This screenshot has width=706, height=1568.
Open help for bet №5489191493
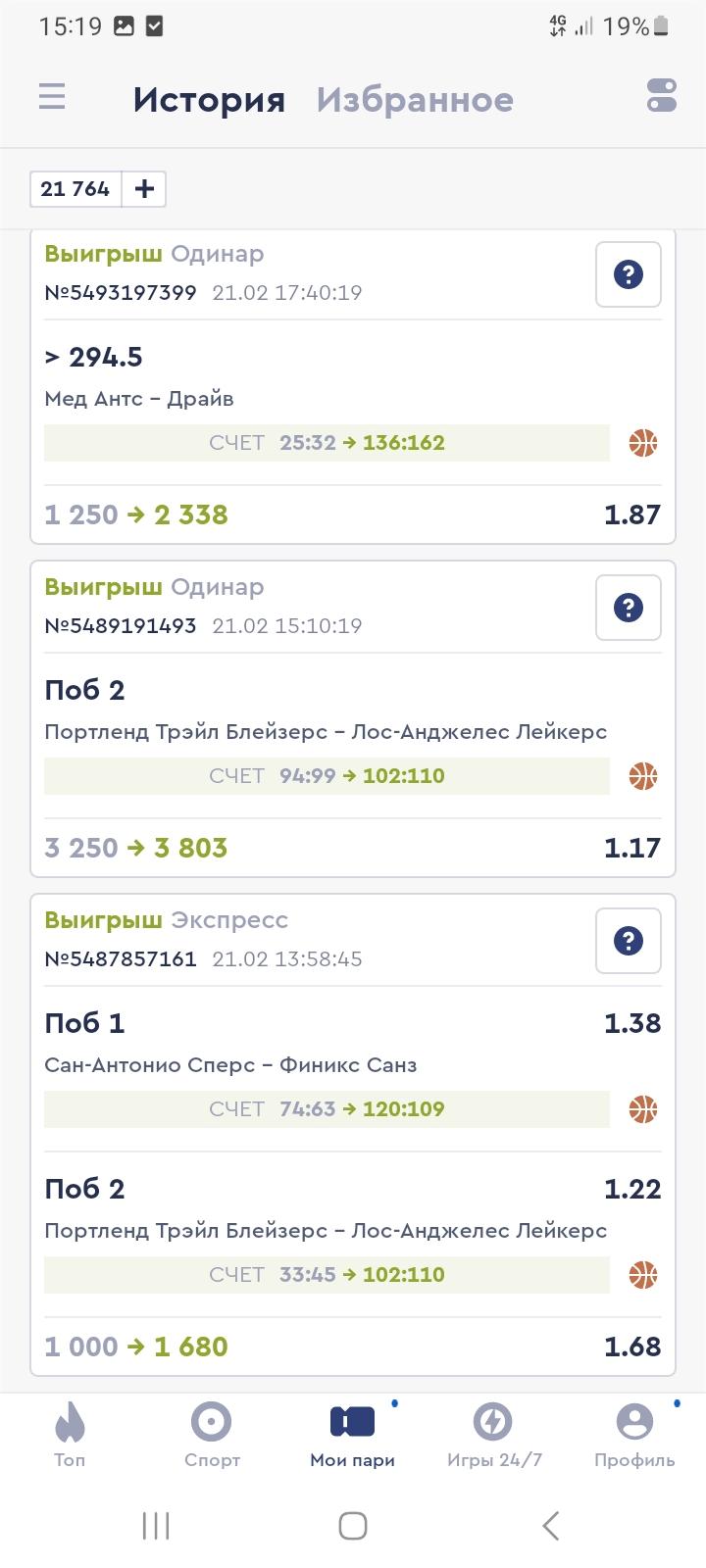click(x=629, y=608)
